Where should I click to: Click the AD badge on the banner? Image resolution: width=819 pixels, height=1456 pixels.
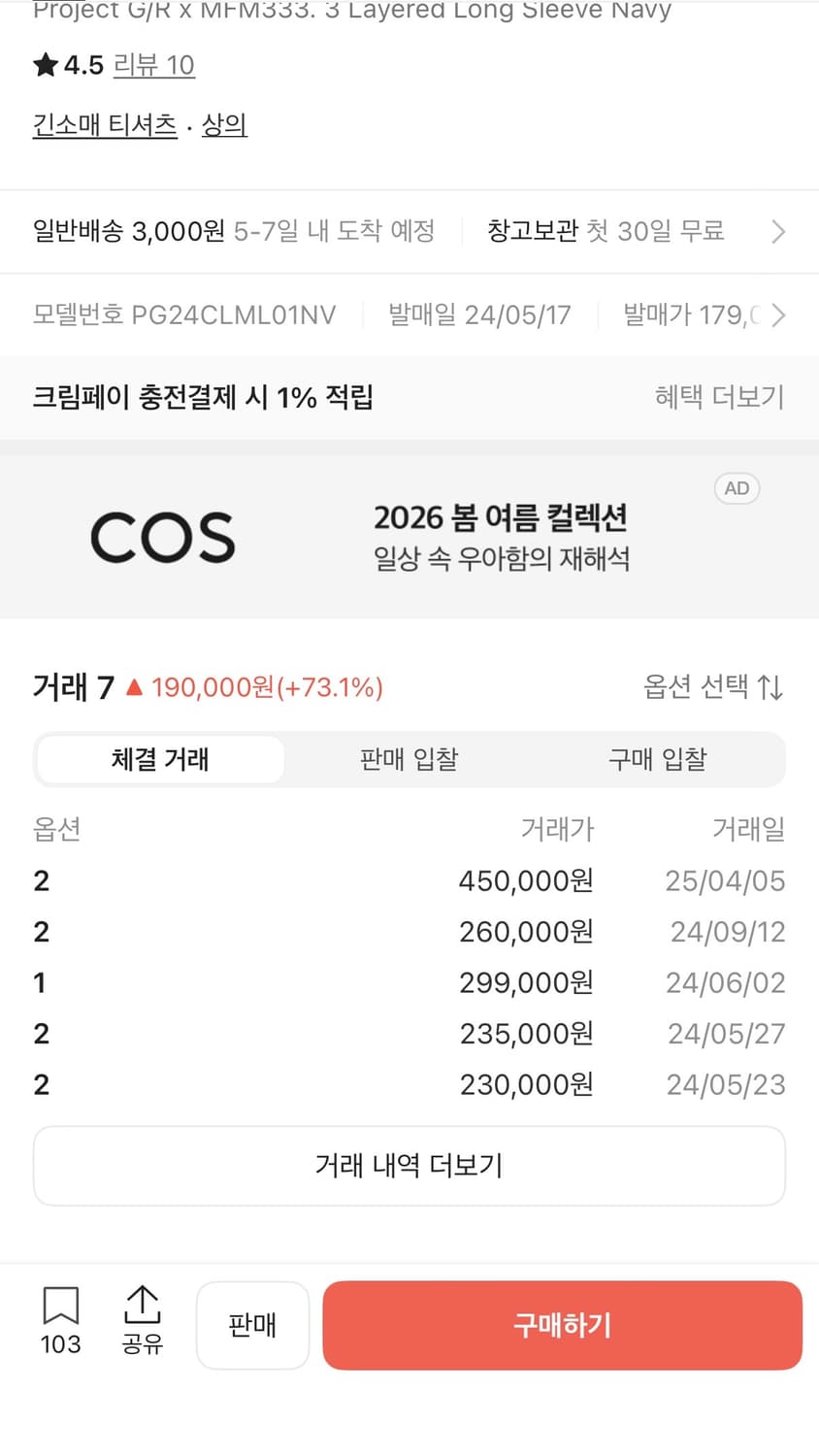737,488
